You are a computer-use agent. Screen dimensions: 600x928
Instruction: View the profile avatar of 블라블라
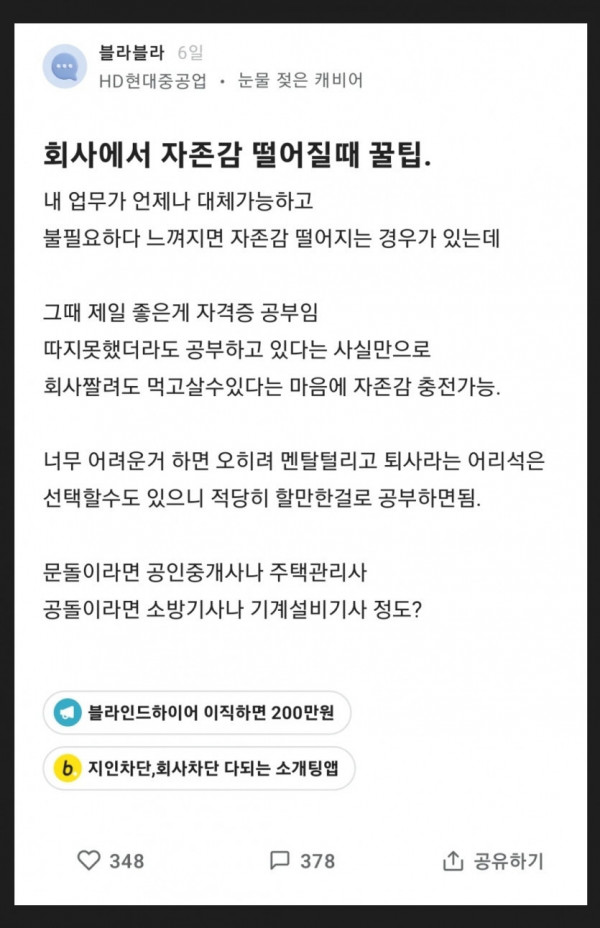65,67
